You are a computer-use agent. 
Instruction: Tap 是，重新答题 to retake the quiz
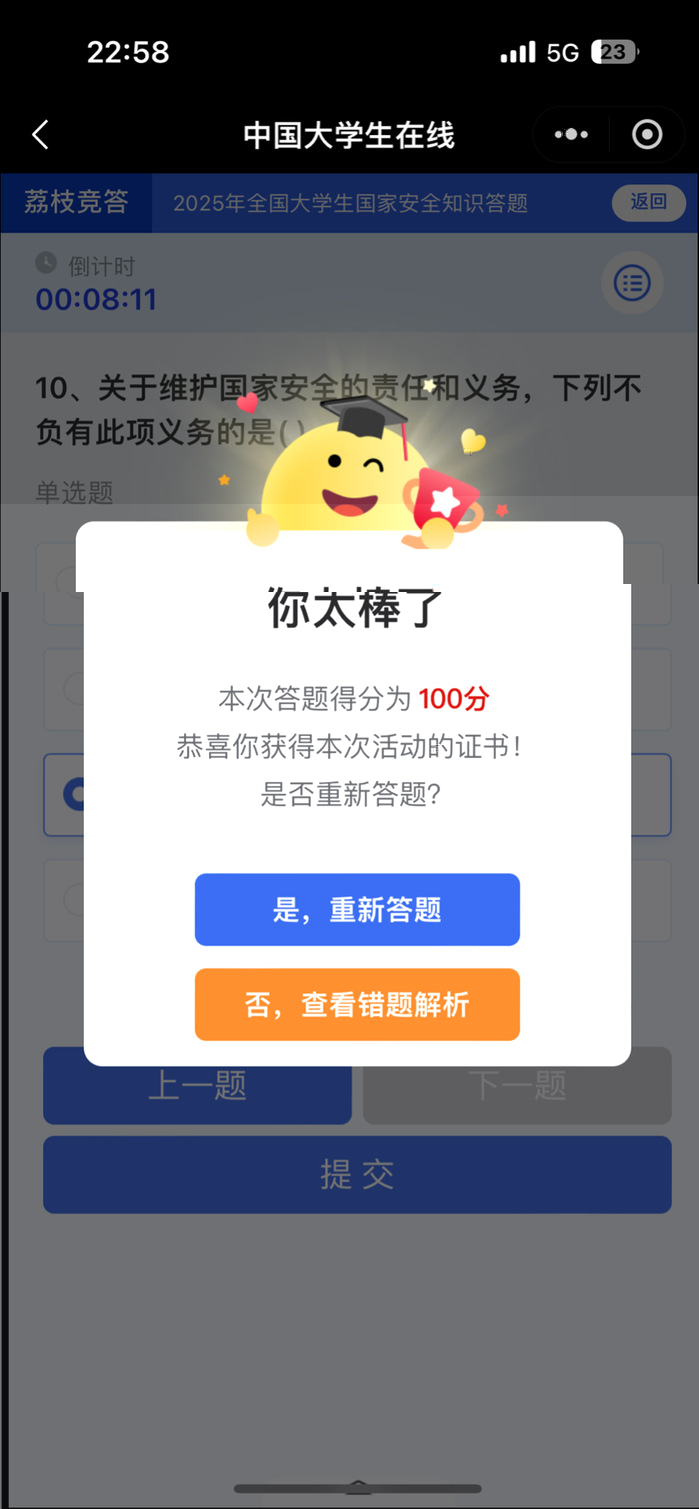pyautogui.click(x=357, y=910)
